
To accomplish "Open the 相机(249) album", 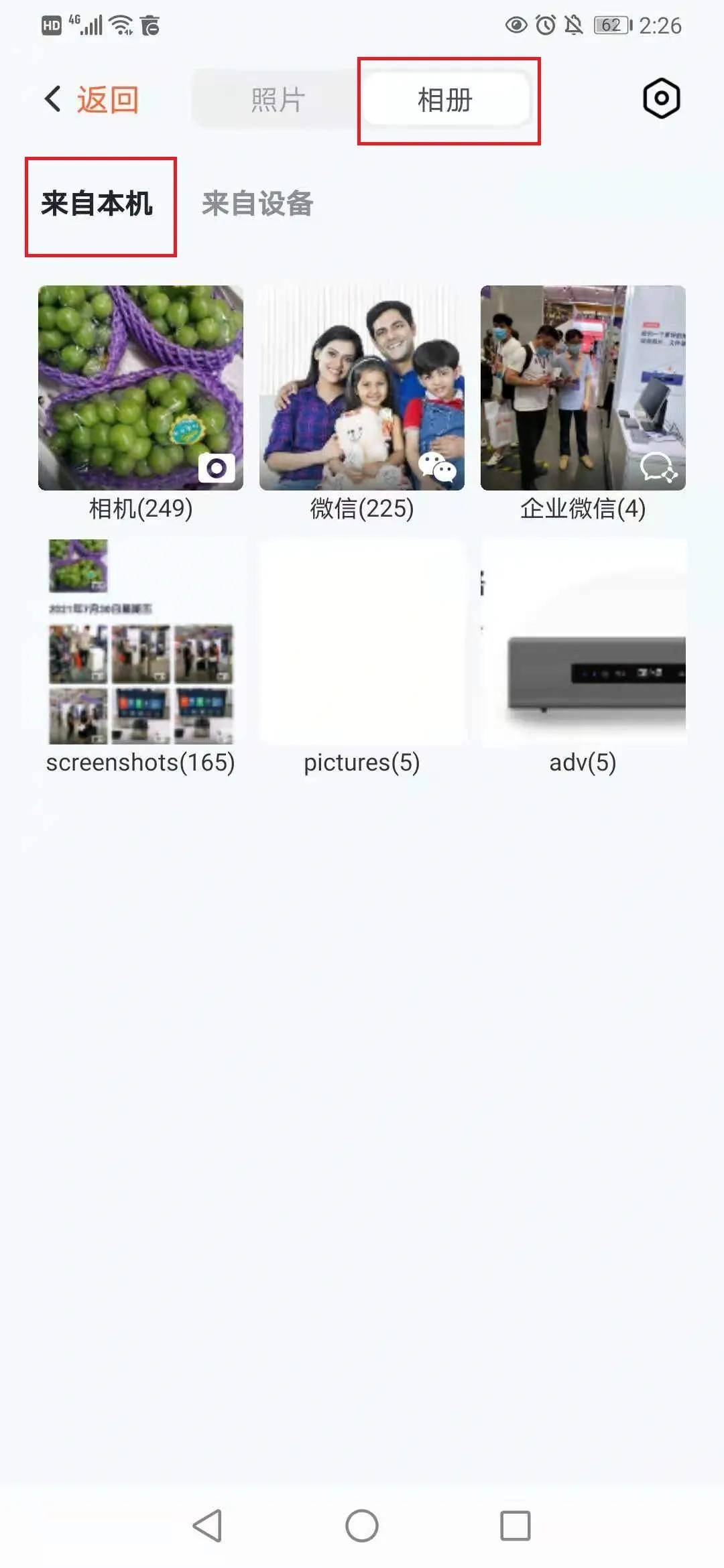I will (x=141, y=389).
